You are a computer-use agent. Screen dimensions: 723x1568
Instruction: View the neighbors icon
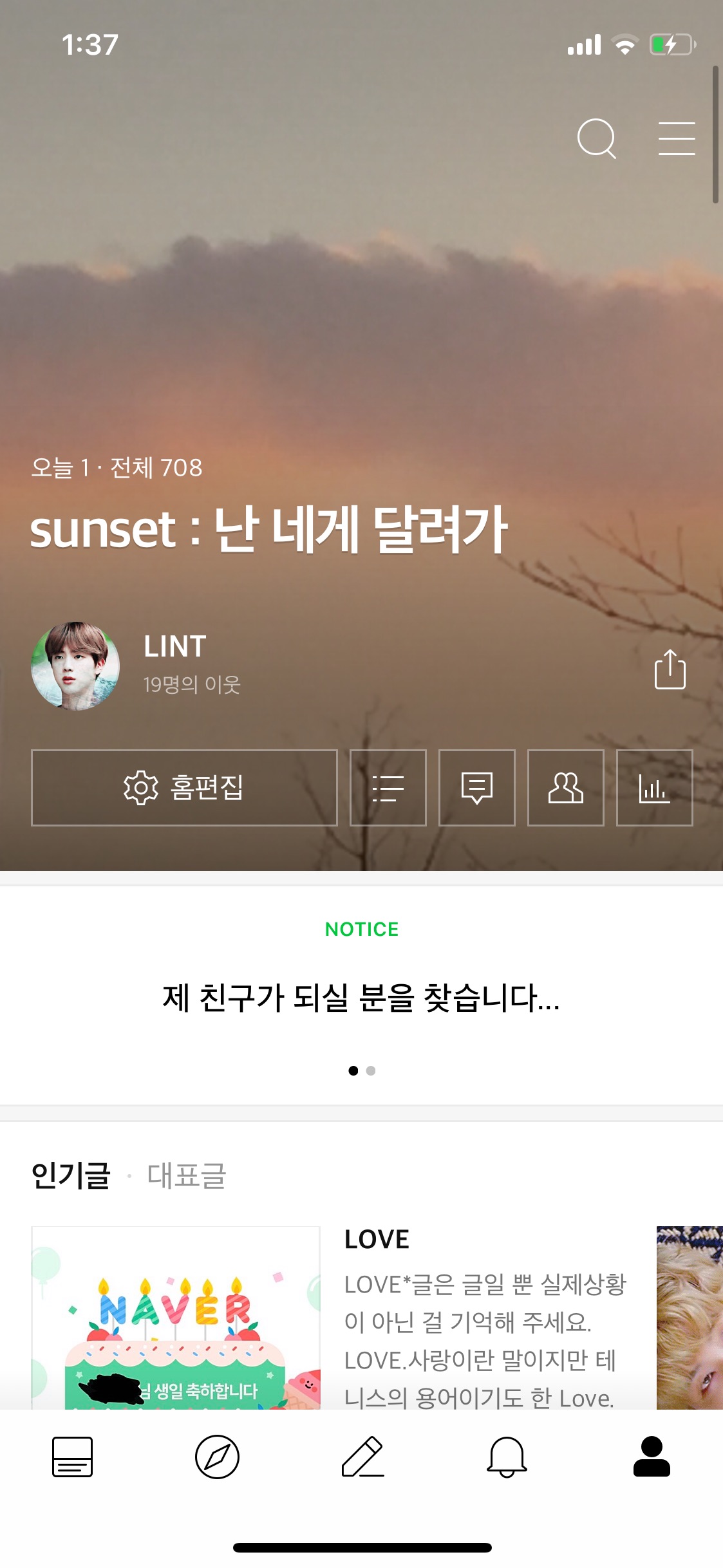565,787
